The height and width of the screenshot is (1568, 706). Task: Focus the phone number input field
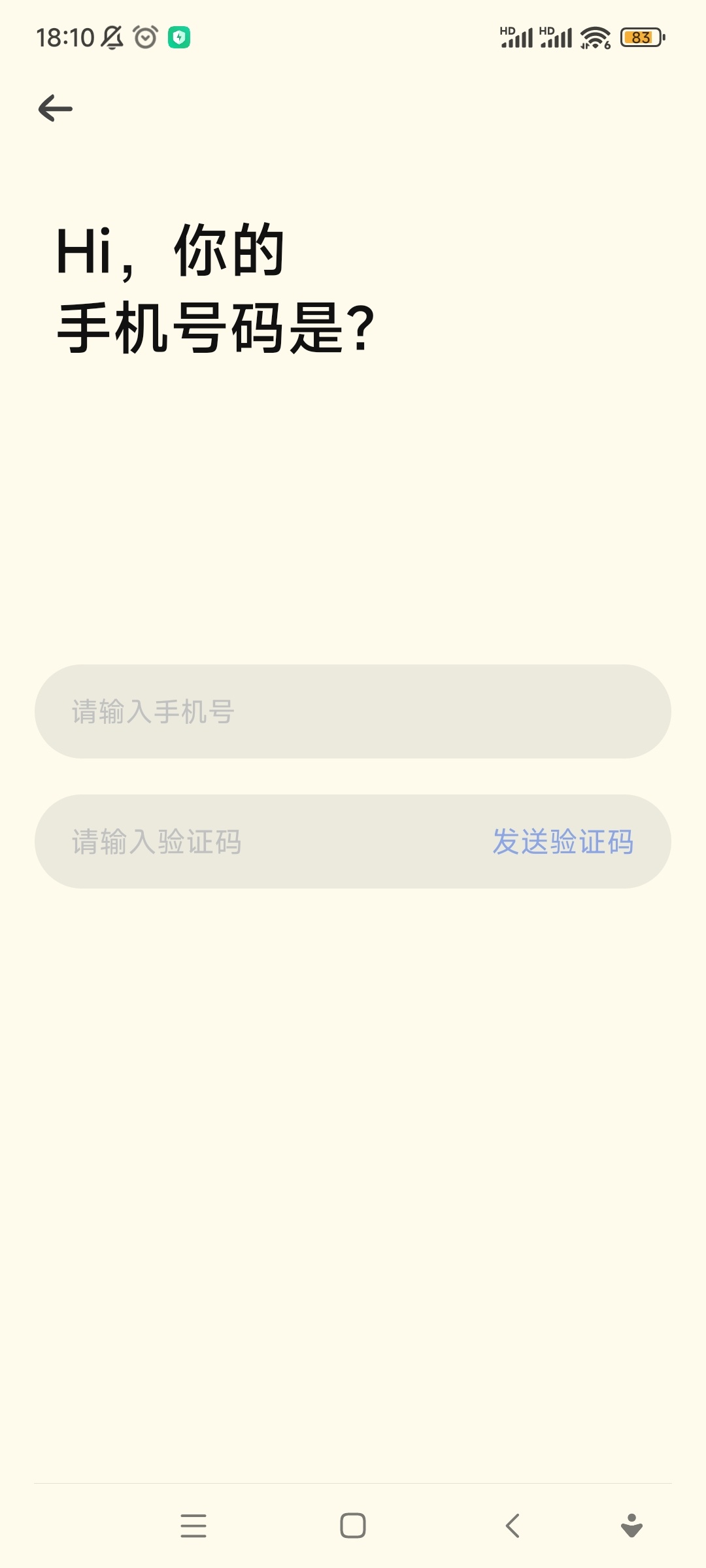(x=353, y=711)
